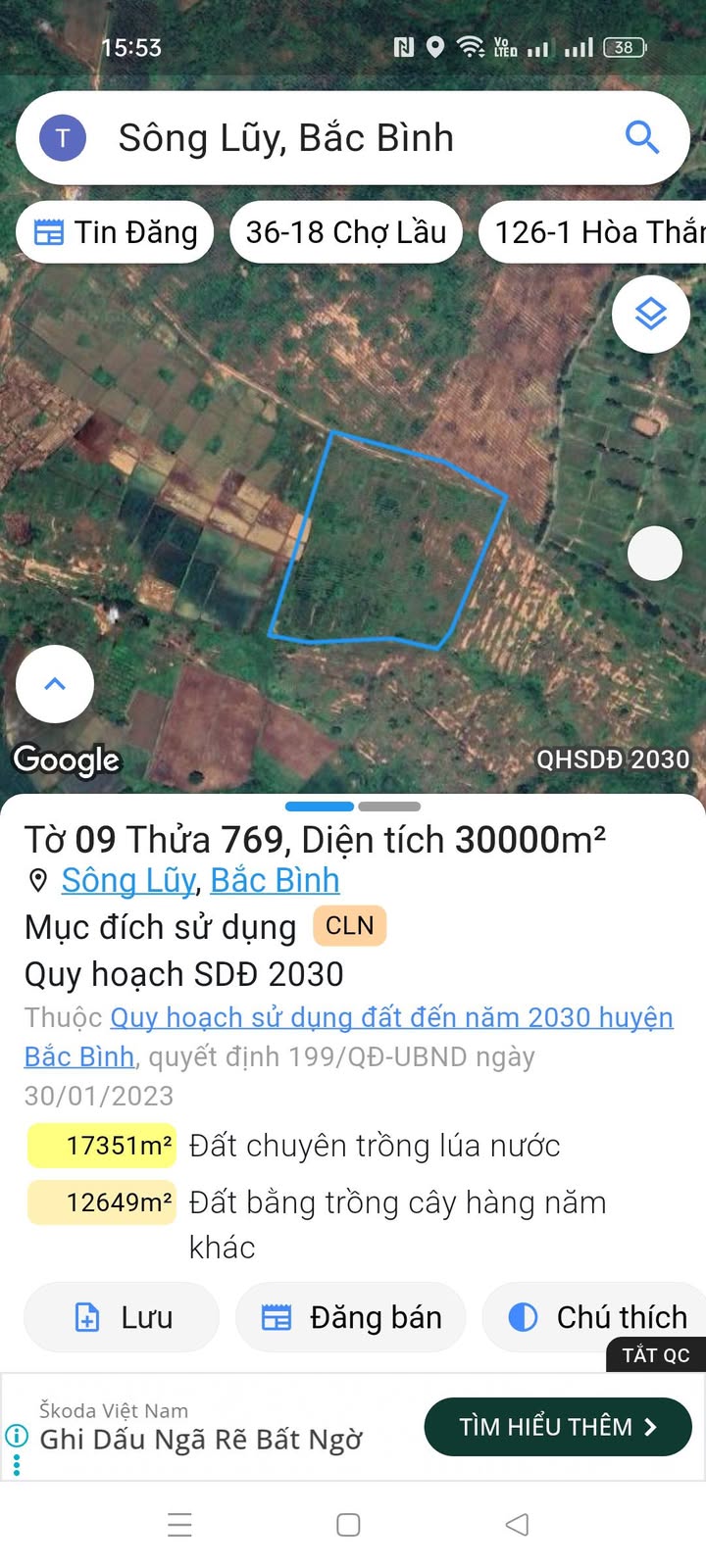Open the Sông Lũy link
Image resolution: width=706 pixels, height=1568 pixels.
[x=127, y=880]
